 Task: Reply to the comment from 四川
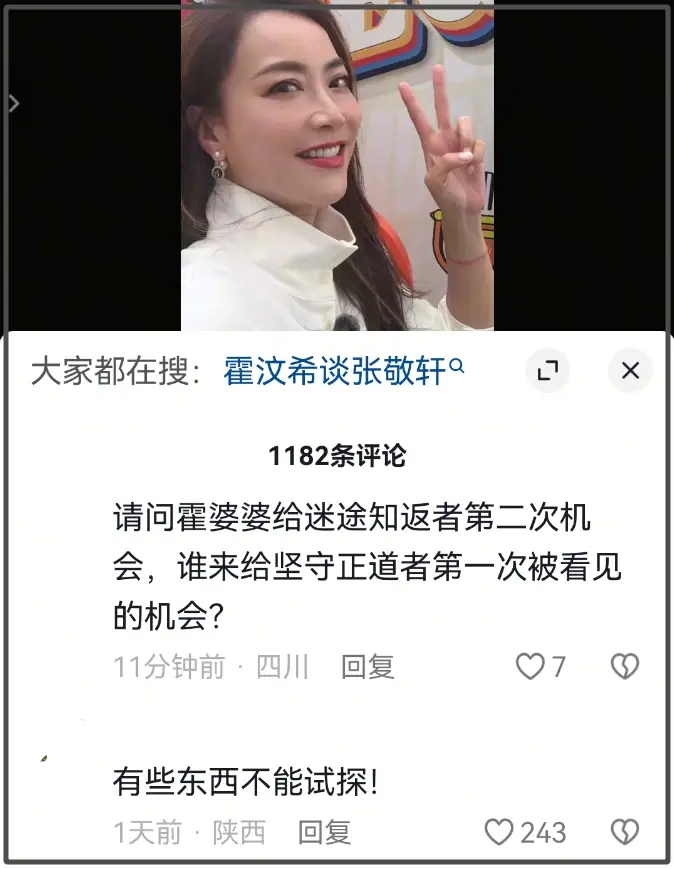pos(367,667)
